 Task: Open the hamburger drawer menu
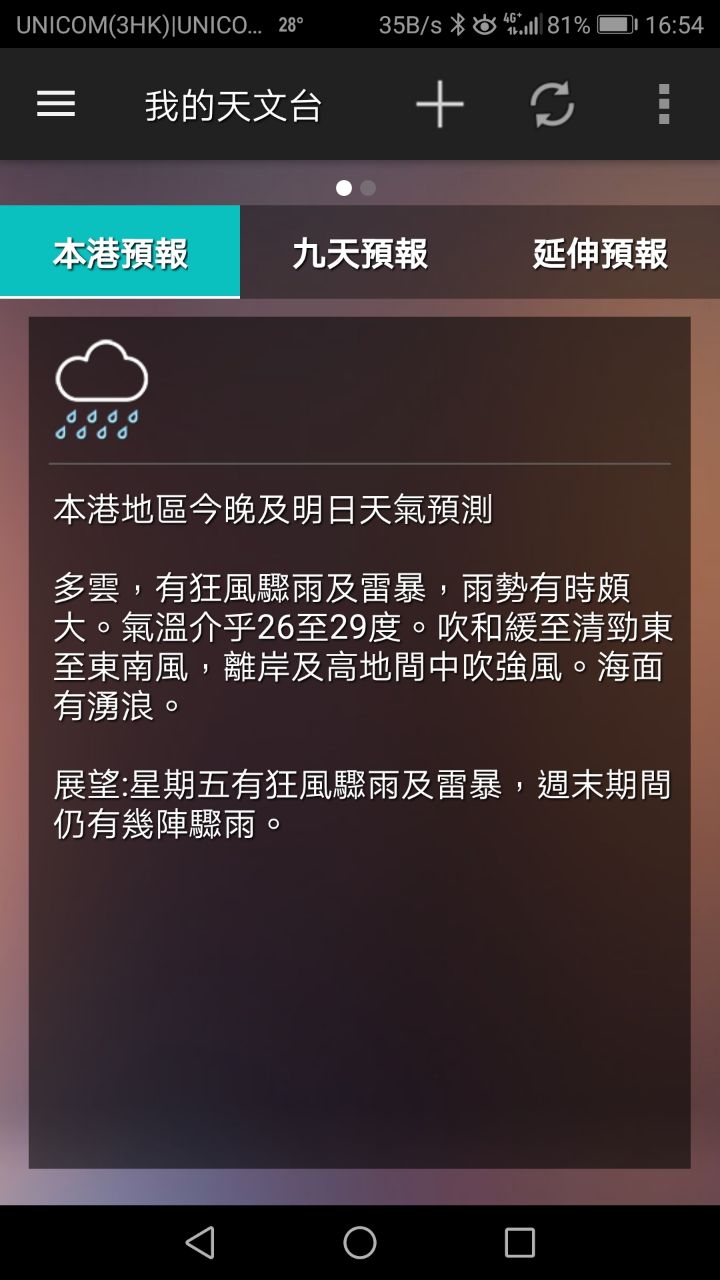coord(56,104)
